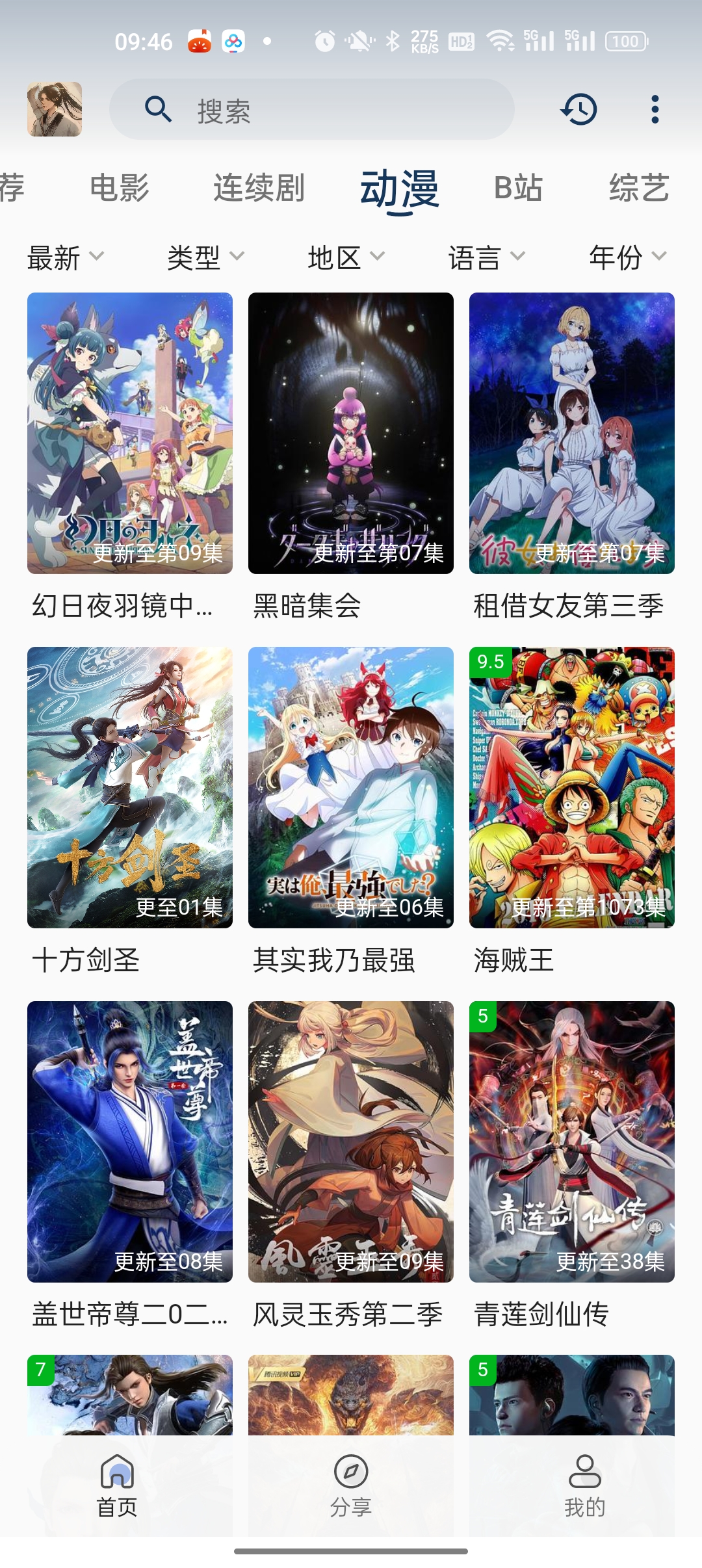Expand the 年份 filter dropdown
The height and width of the screenshot is (1568, 702).
[x=628, y=257]
